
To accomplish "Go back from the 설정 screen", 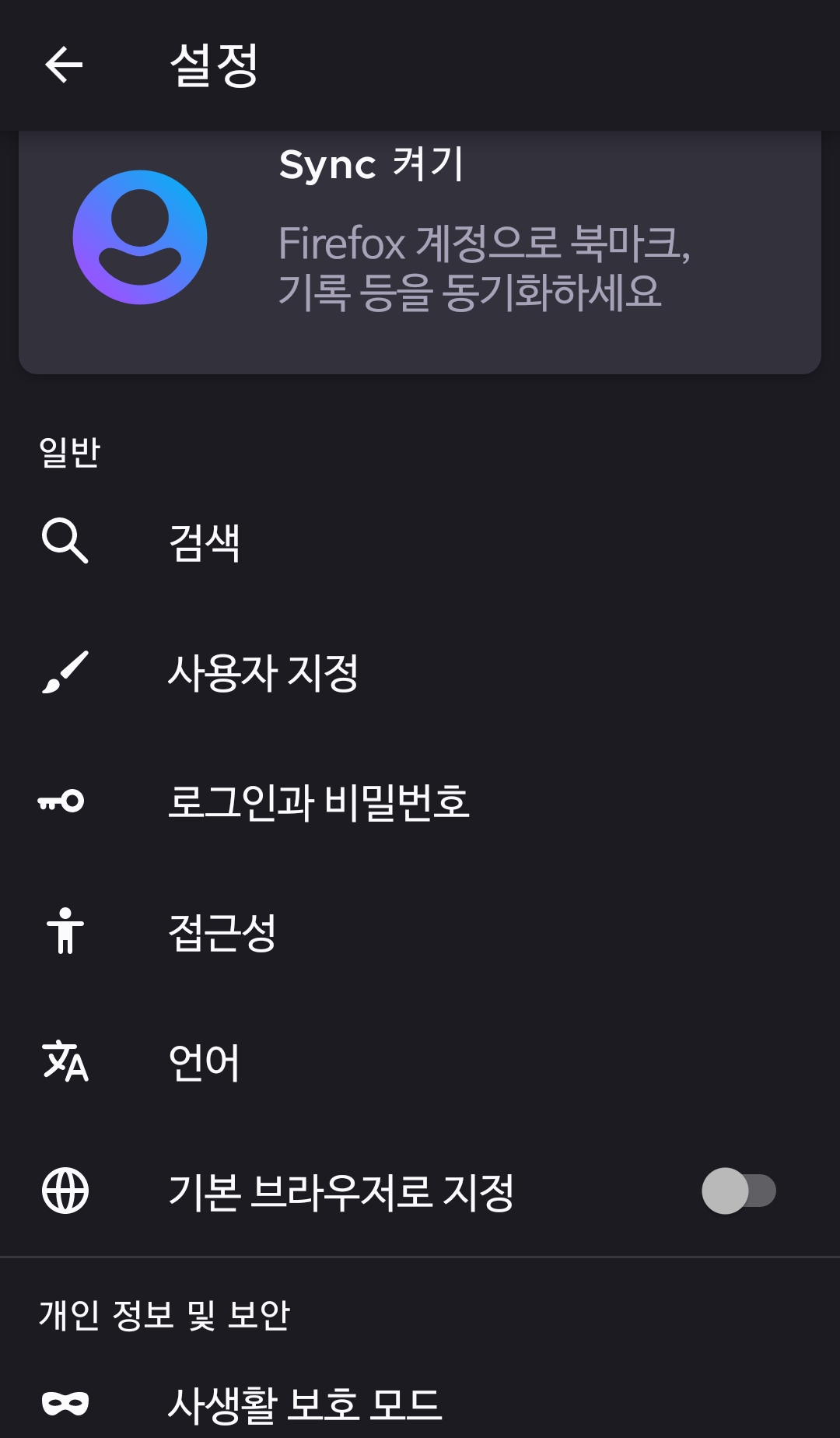I will (64, 64).
